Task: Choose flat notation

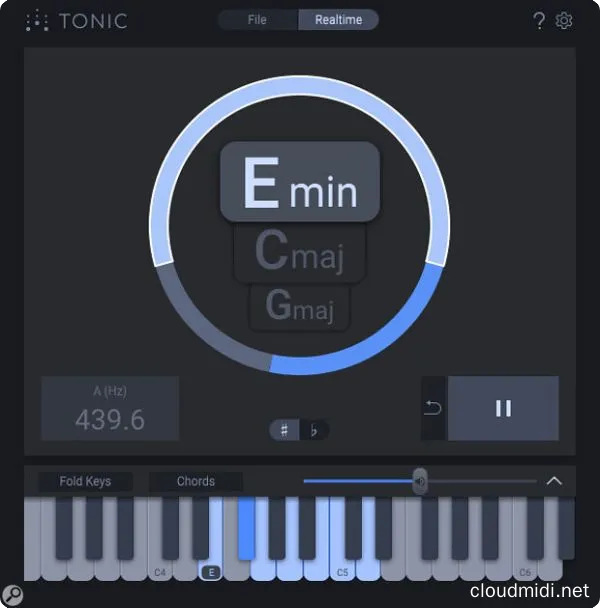Action: pyautogui.click(x=312, y=430)
